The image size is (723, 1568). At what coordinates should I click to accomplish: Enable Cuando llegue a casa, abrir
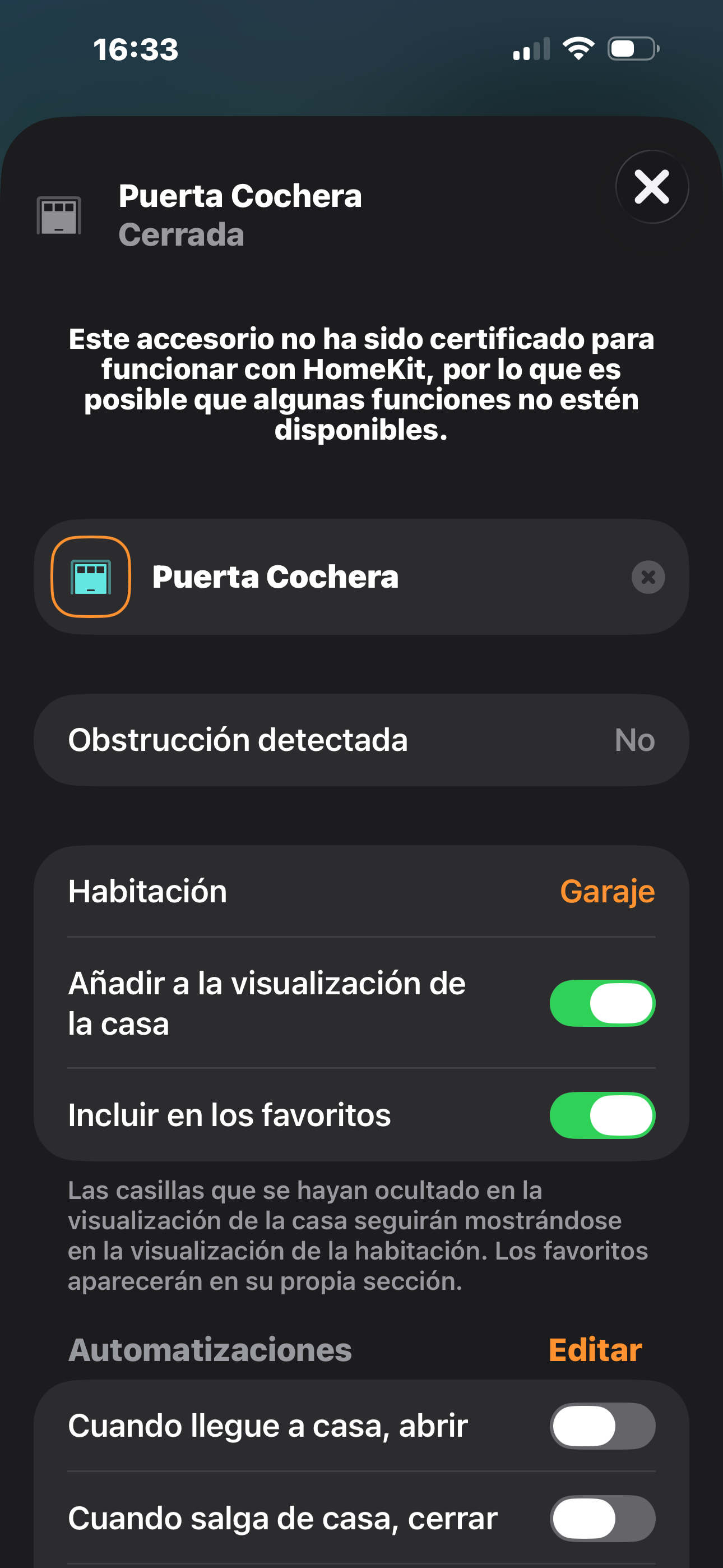click(x=602, y=1426)
